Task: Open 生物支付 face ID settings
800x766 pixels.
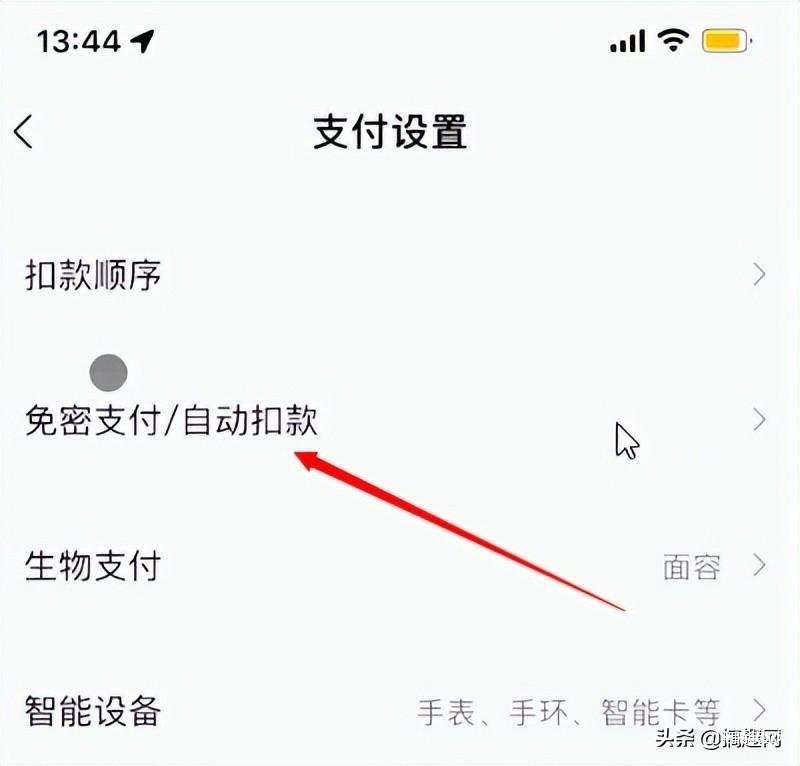Action: (93, 566)
